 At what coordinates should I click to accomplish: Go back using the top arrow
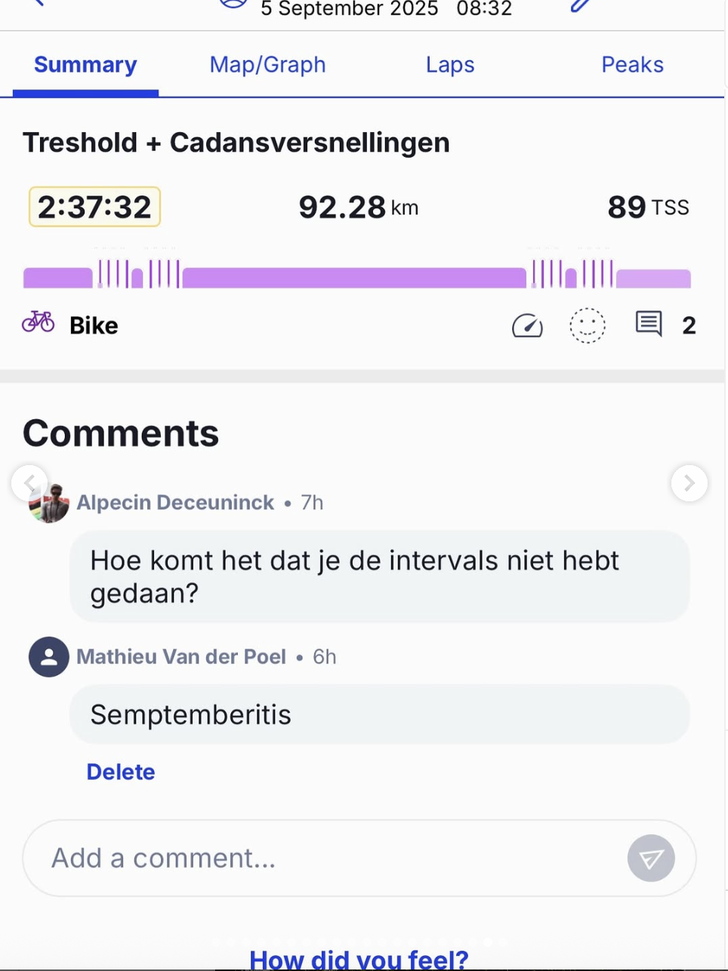pyautogui.click(x=38, y=3)
